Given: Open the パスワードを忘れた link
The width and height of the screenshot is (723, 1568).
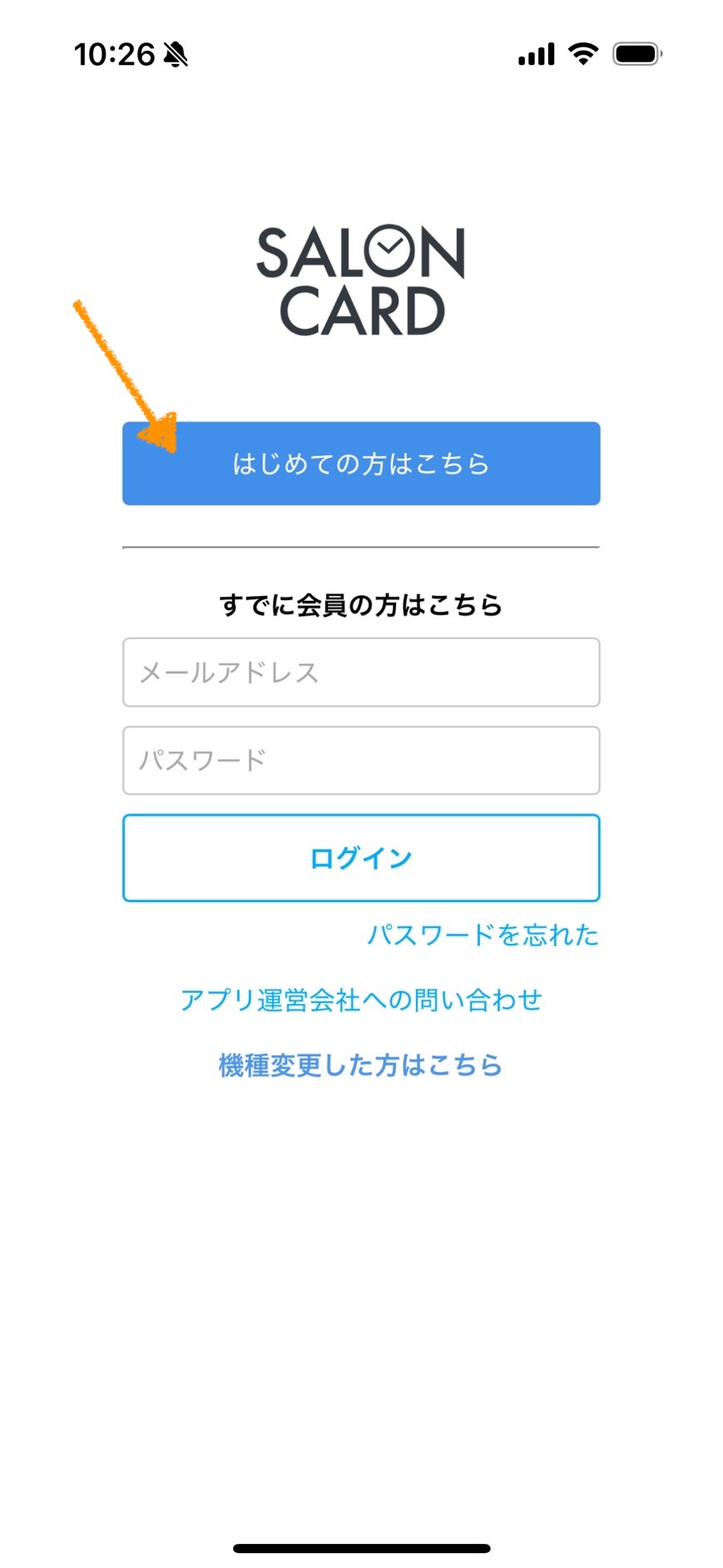Looking at the screenshot, I should (483, 935).
